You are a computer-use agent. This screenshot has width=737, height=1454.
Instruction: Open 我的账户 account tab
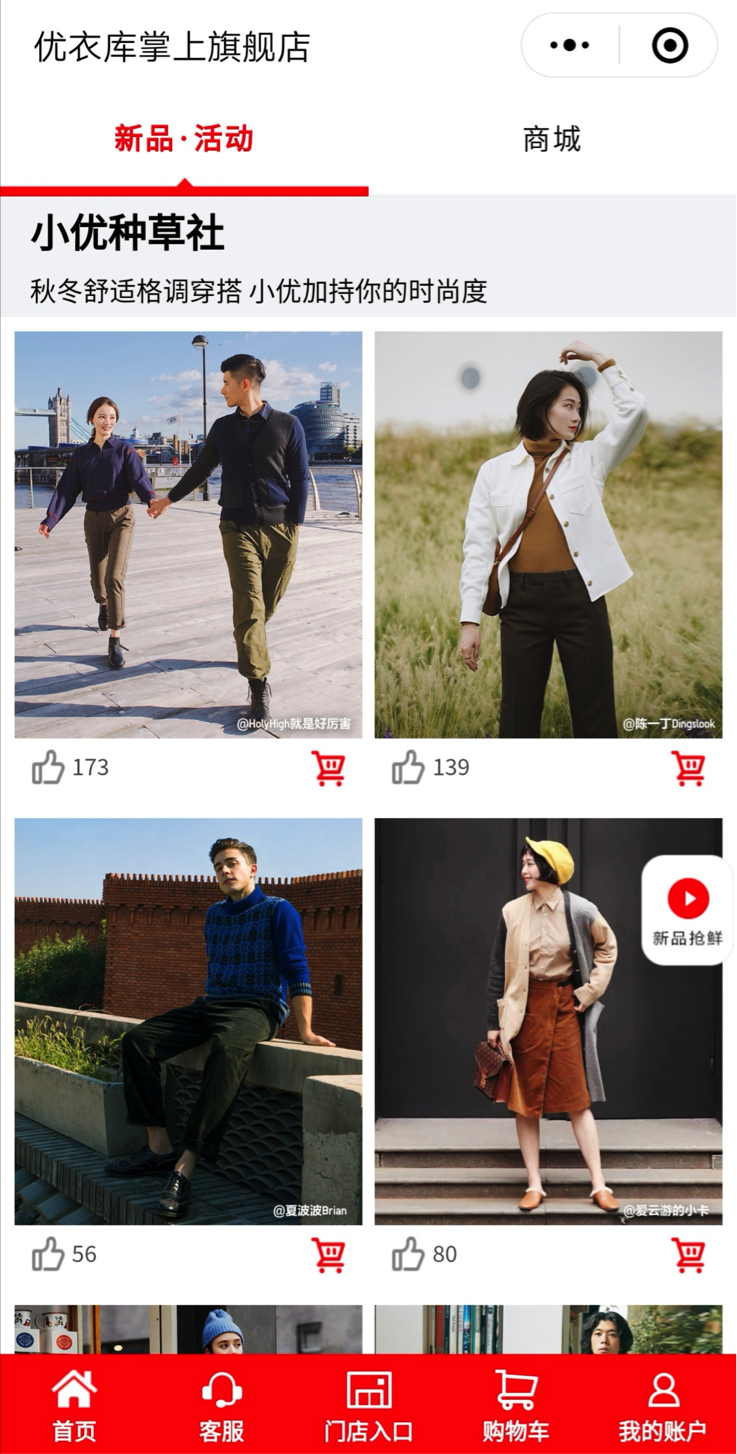coord(662,1406)
